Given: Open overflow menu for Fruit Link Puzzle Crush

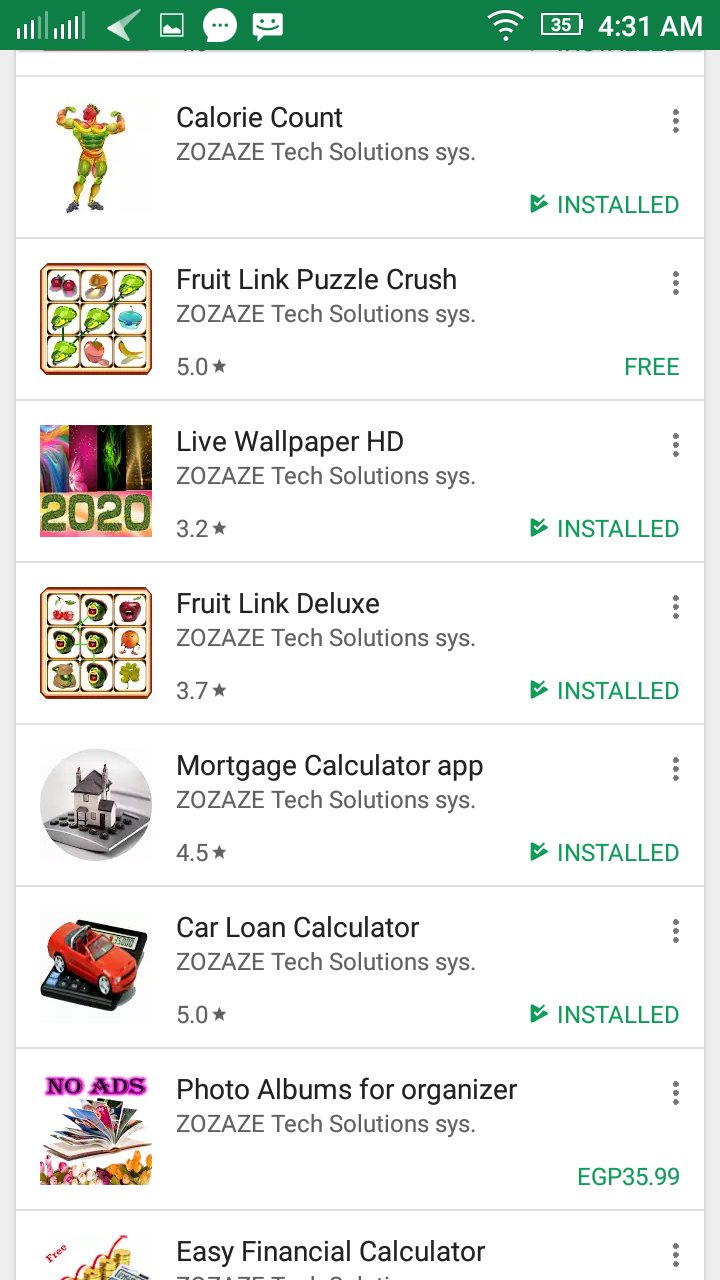Looking at the screenshot, I should (x=676, y=283).
